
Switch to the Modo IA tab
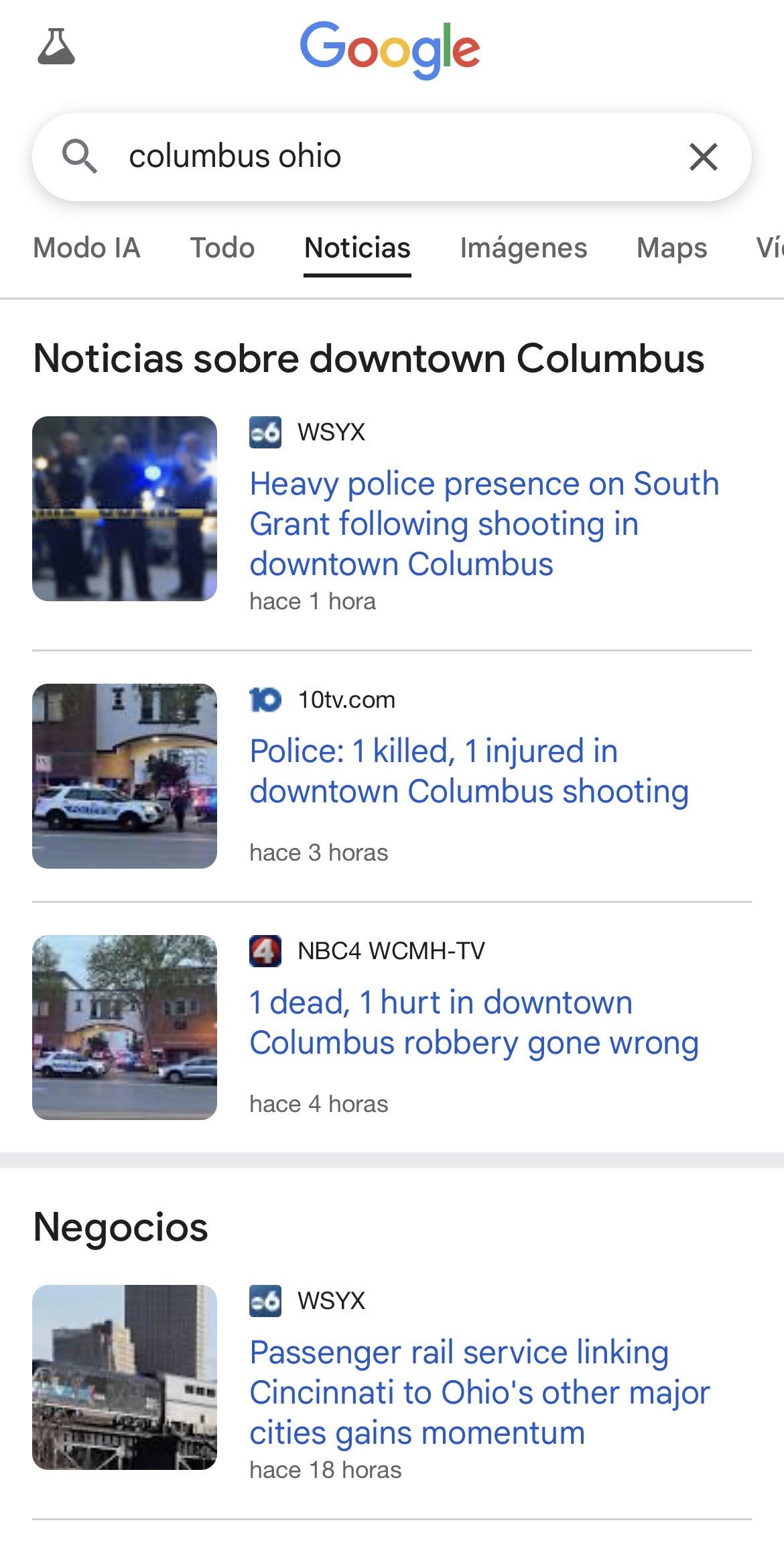(x=86, y=248)
